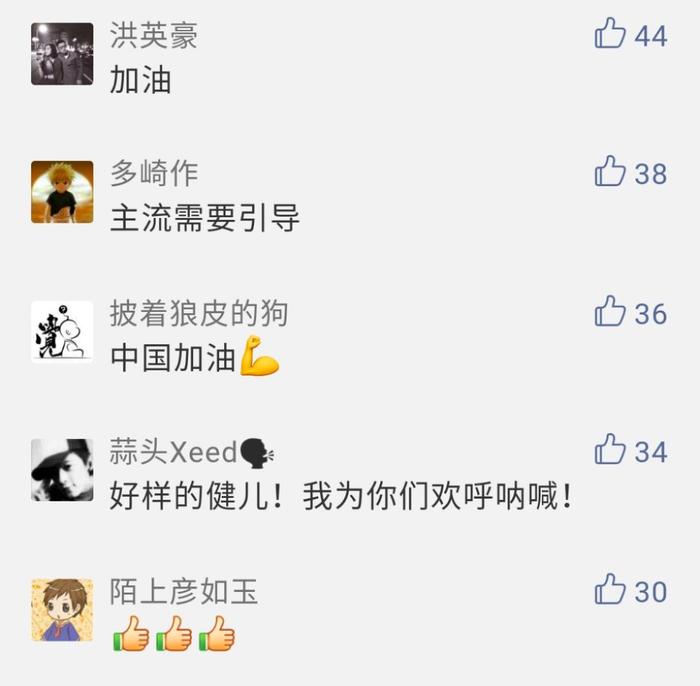700x686 pixels.
Task: Like 蒜头Xeed's comment about 健儿
Action: click(x=610, y=451)
